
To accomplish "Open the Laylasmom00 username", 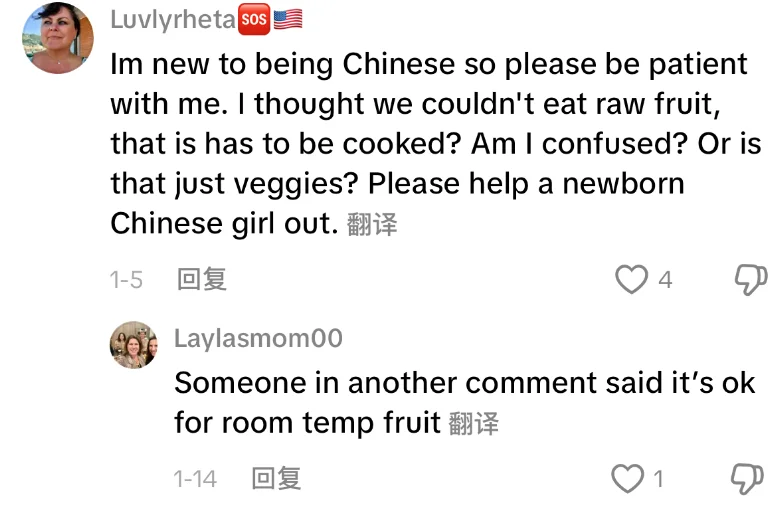I will (x=258, y=338).
